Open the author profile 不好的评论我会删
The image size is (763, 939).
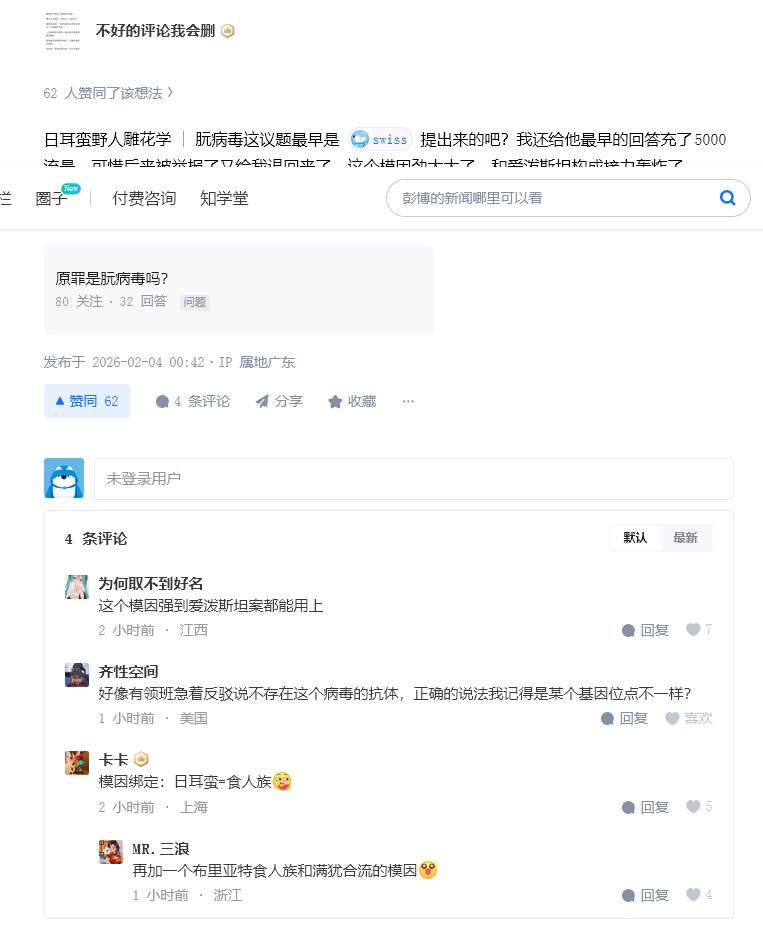click(x=155, y=31)
